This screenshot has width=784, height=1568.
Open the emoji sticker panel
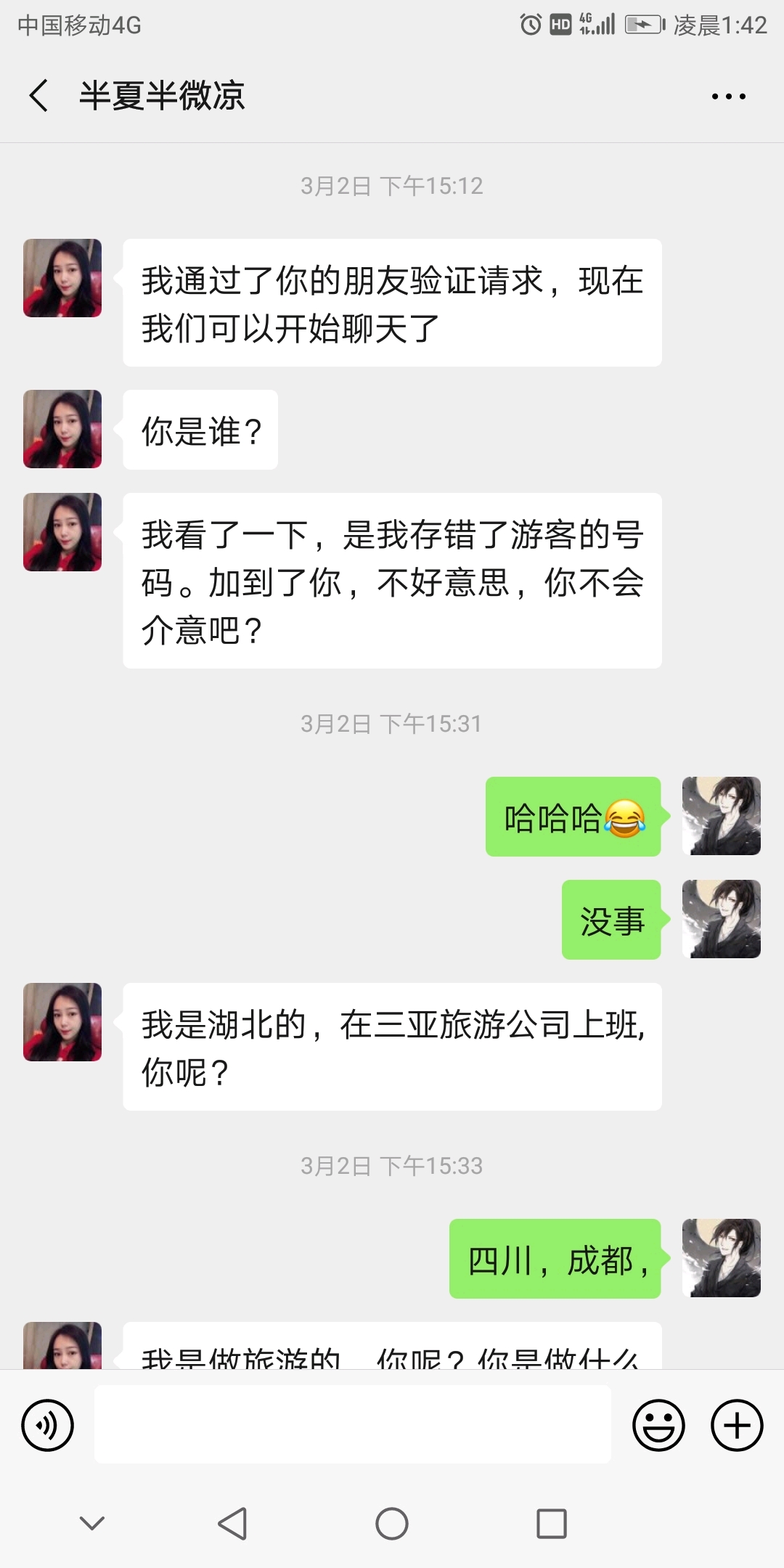pyautogui.click(x=658, y=1425)
